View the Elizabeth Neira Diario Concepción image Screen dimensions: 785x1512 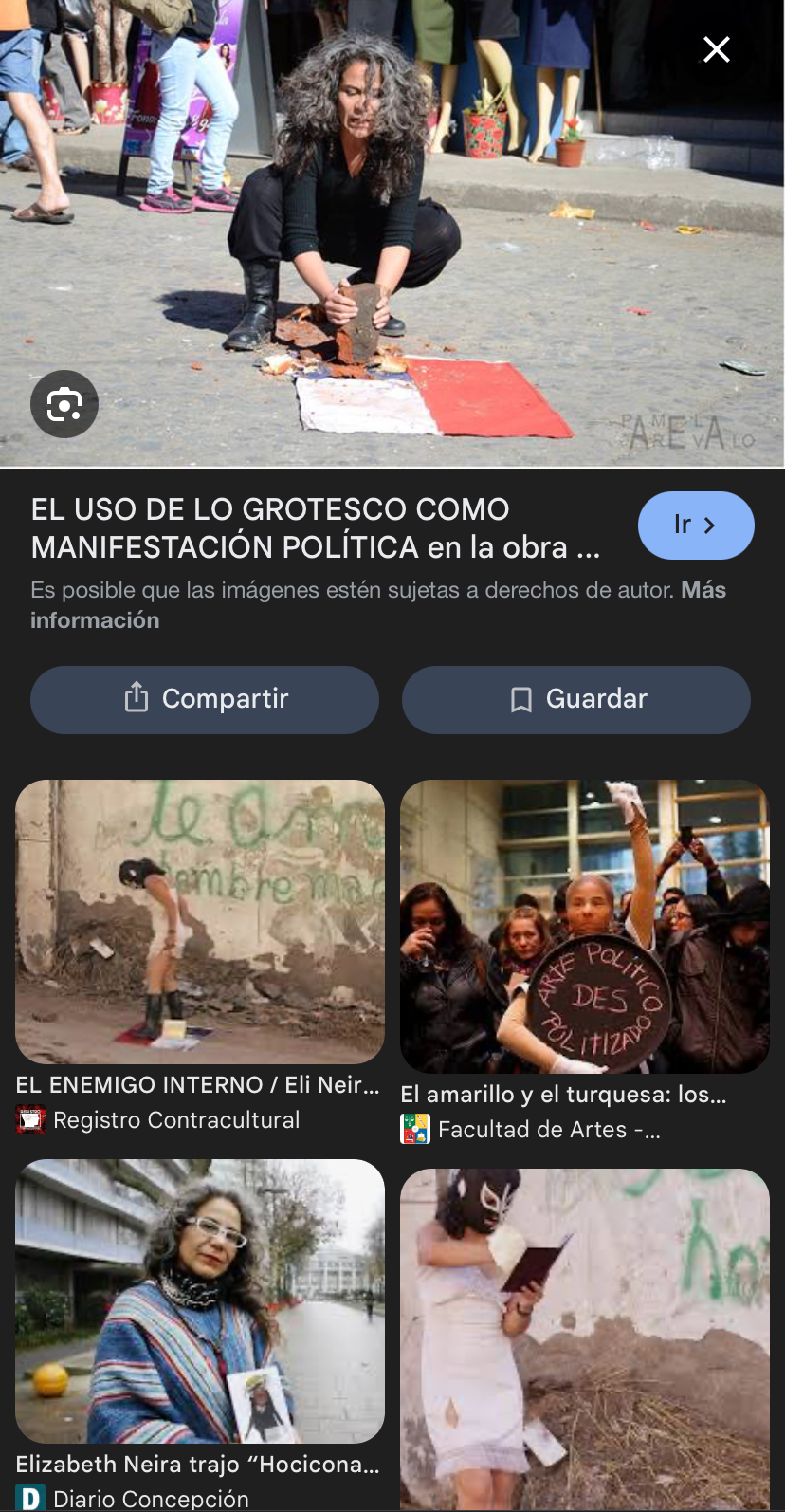click(200, 1300)
